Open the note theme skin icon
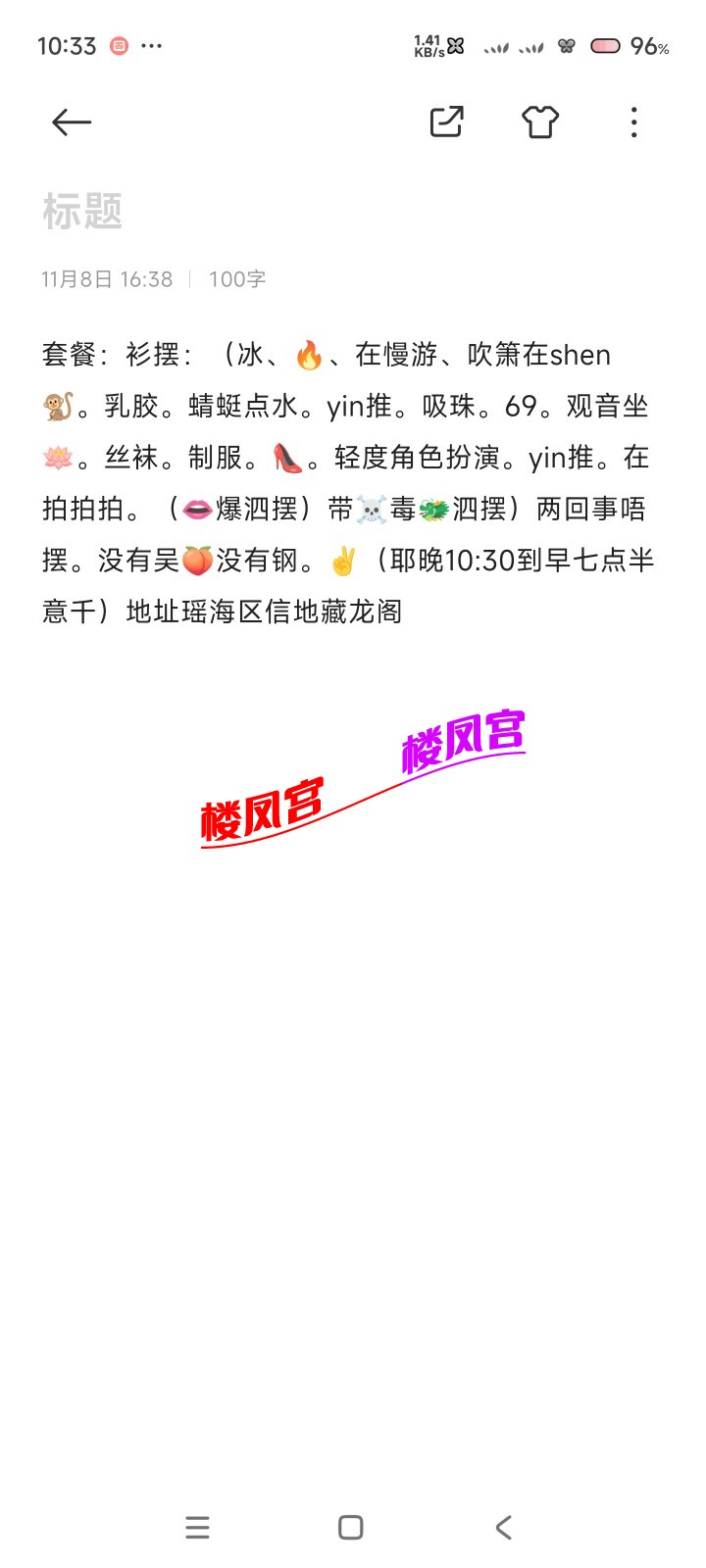This screenshot has width=706, height=1568. point(539,122)
